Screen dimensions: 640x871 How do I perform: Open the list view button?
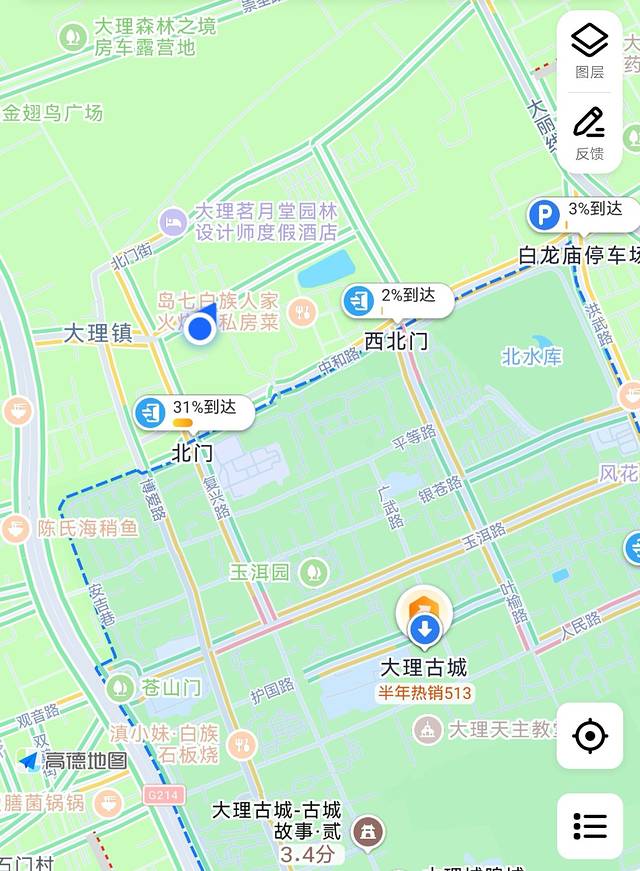(x=590, y=826)
